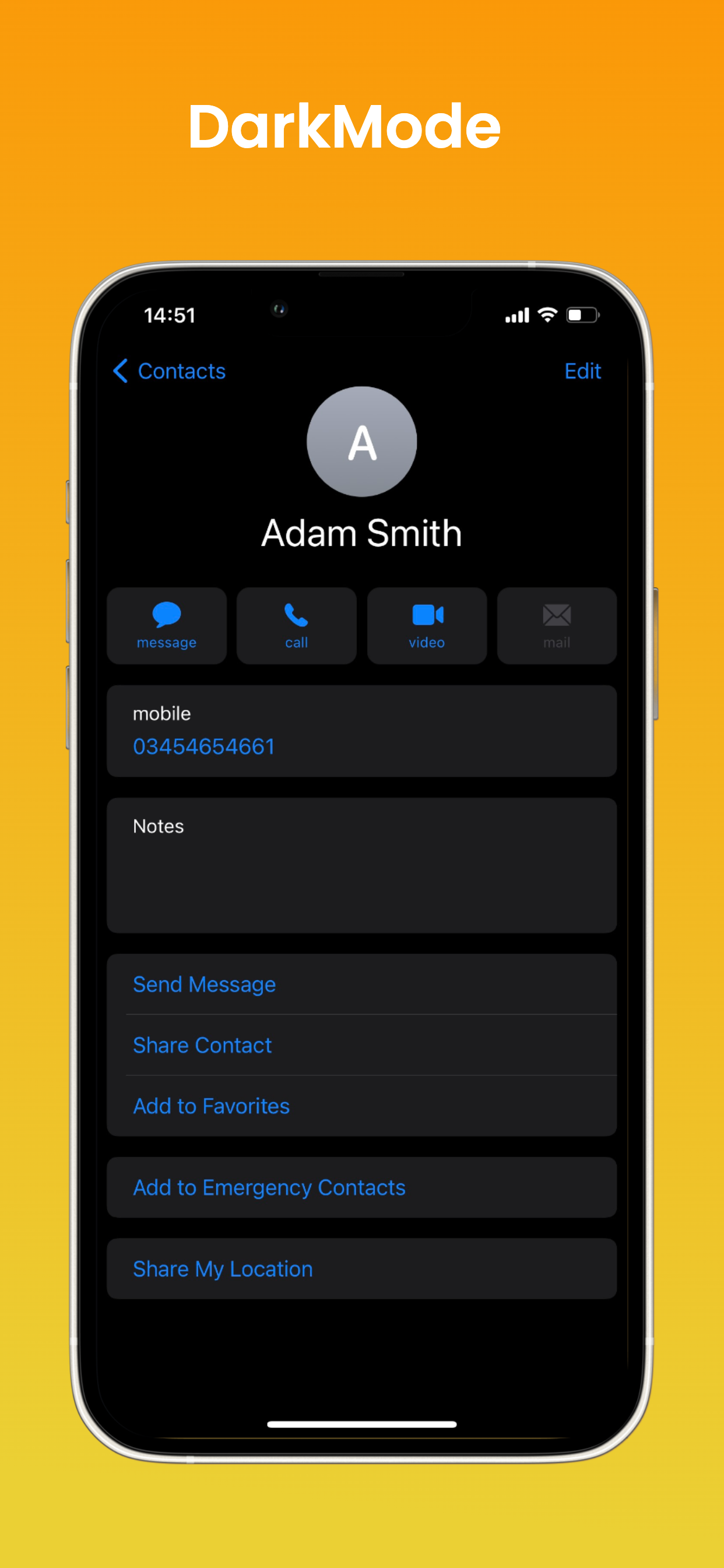Image resolution: width=724 pixels, height=1568 pixels.
Task: Tap the back chevron next to Contacts
Action: point(121,370)
